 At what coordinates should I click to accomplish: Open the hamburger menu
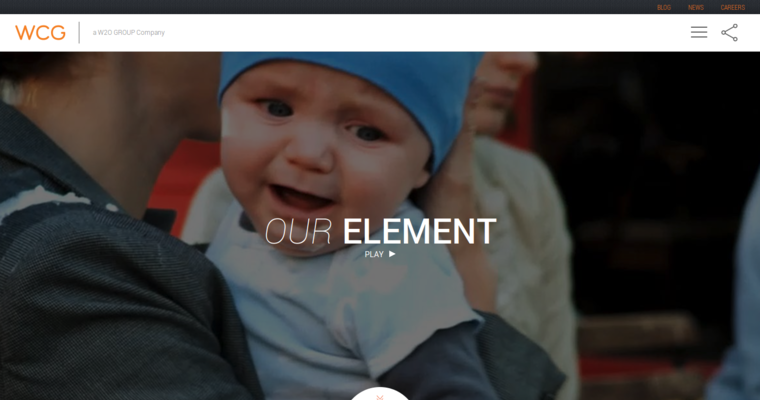coord(699,32)
